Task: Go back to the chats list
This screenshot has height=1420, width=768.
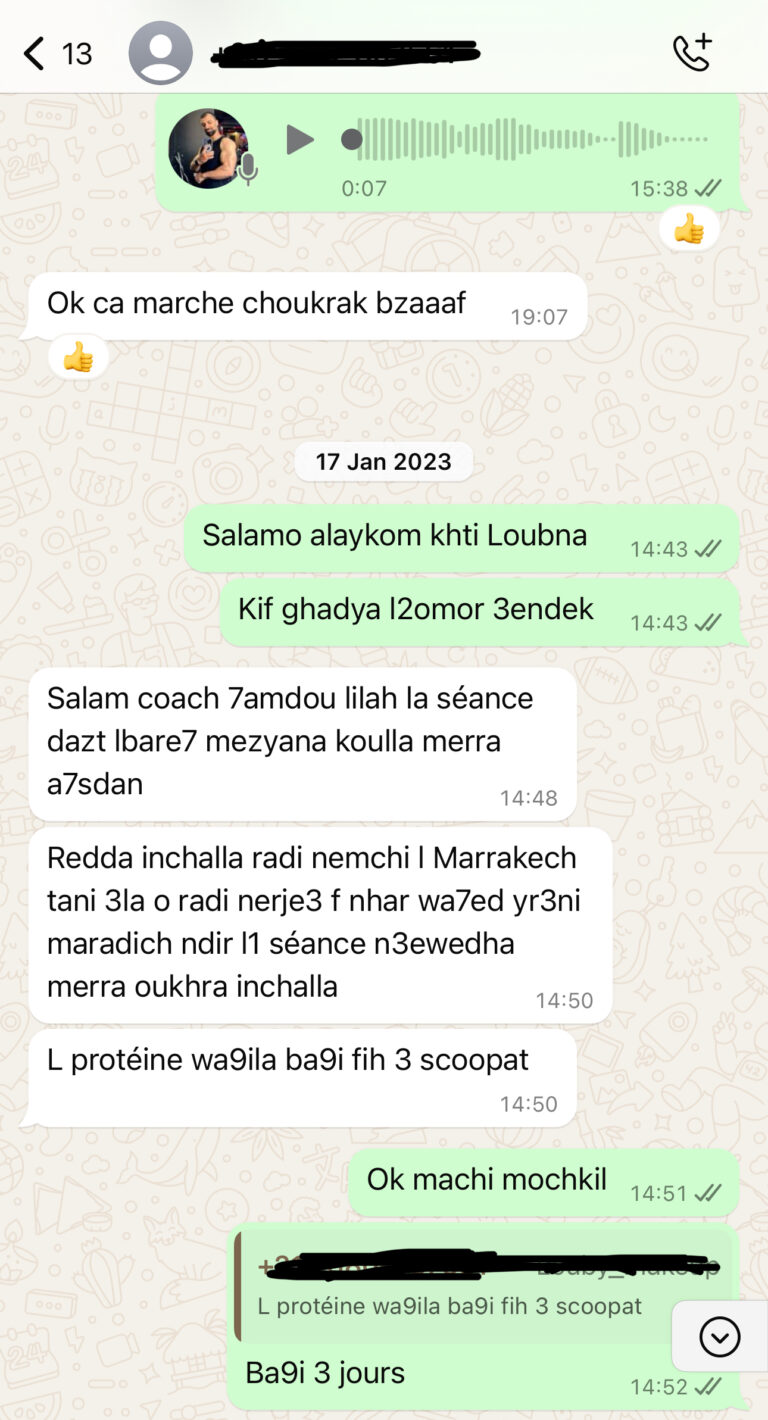Action: (x=35, y=53)
